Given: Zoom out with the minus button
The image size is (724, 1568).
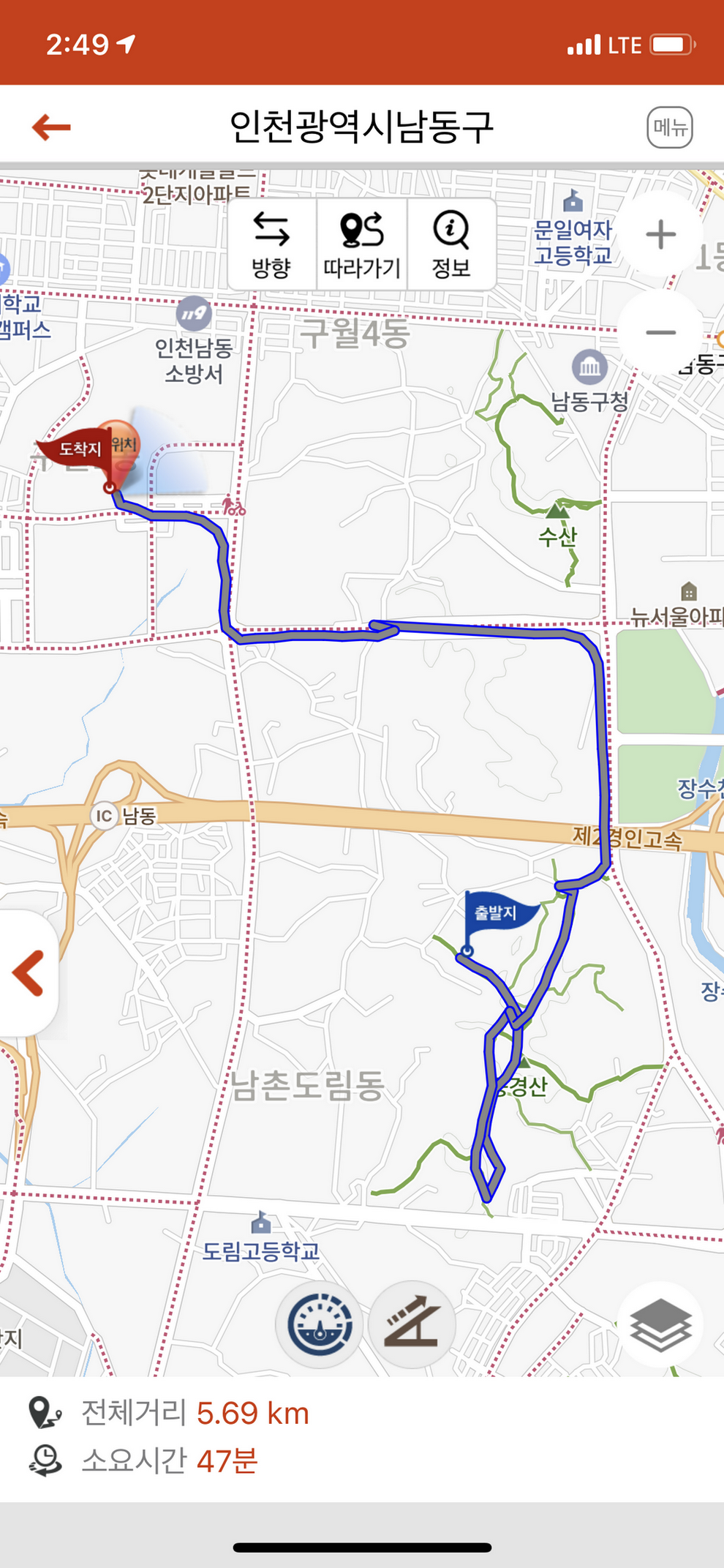Looking at the screenshot, I should [660, 333].
